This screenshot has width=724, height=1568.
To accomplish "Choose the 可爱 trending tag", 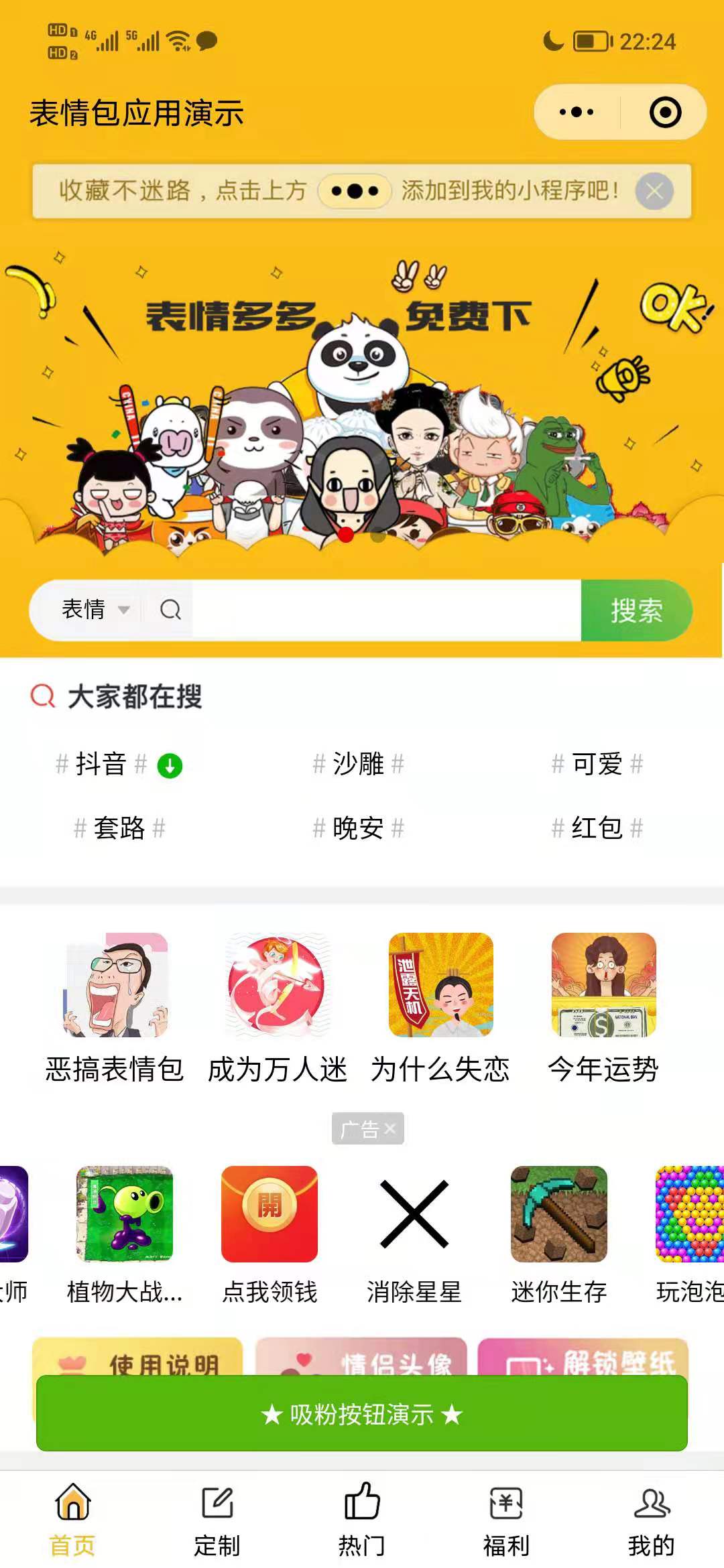I will pos(597,764).
